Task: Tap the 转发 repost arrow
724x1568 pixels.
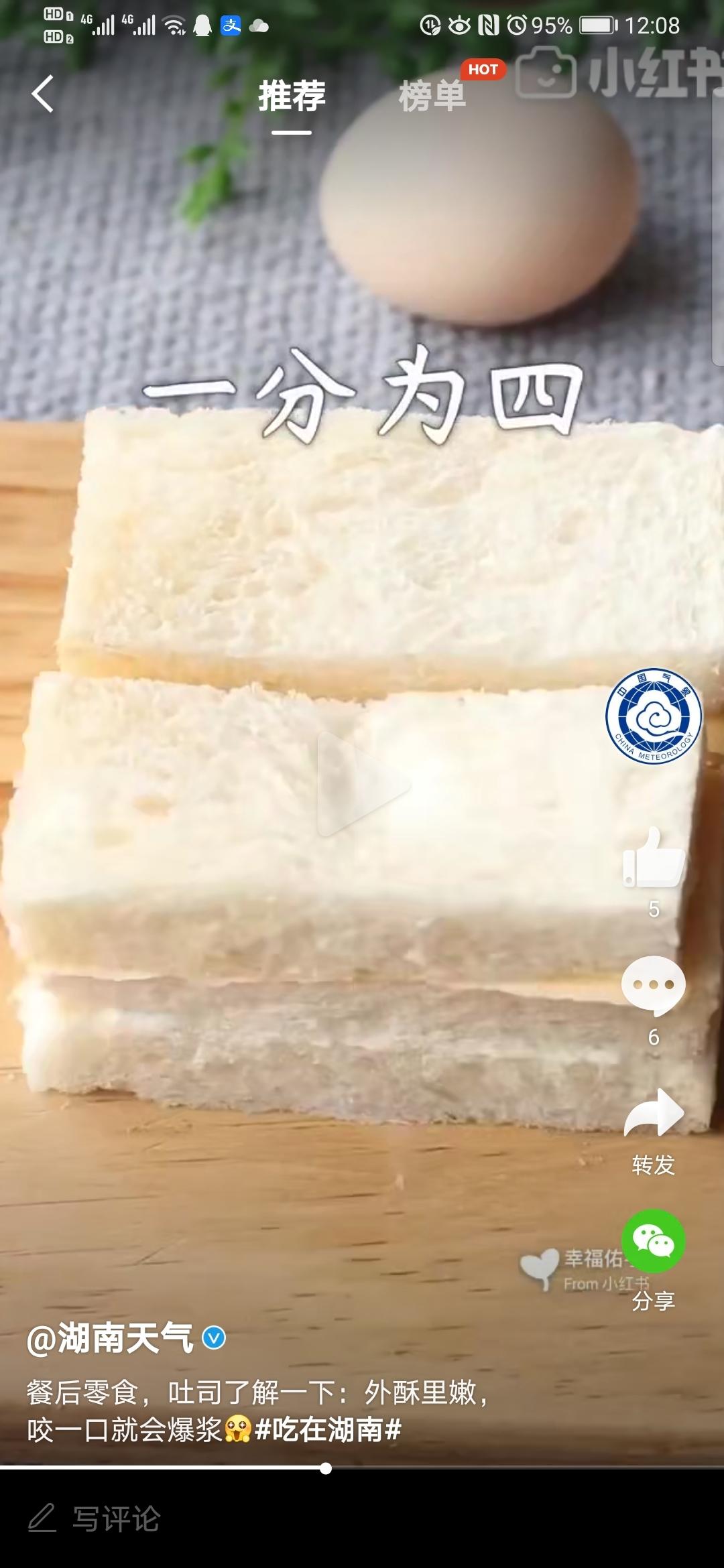Action: (x=654, y=1114)
